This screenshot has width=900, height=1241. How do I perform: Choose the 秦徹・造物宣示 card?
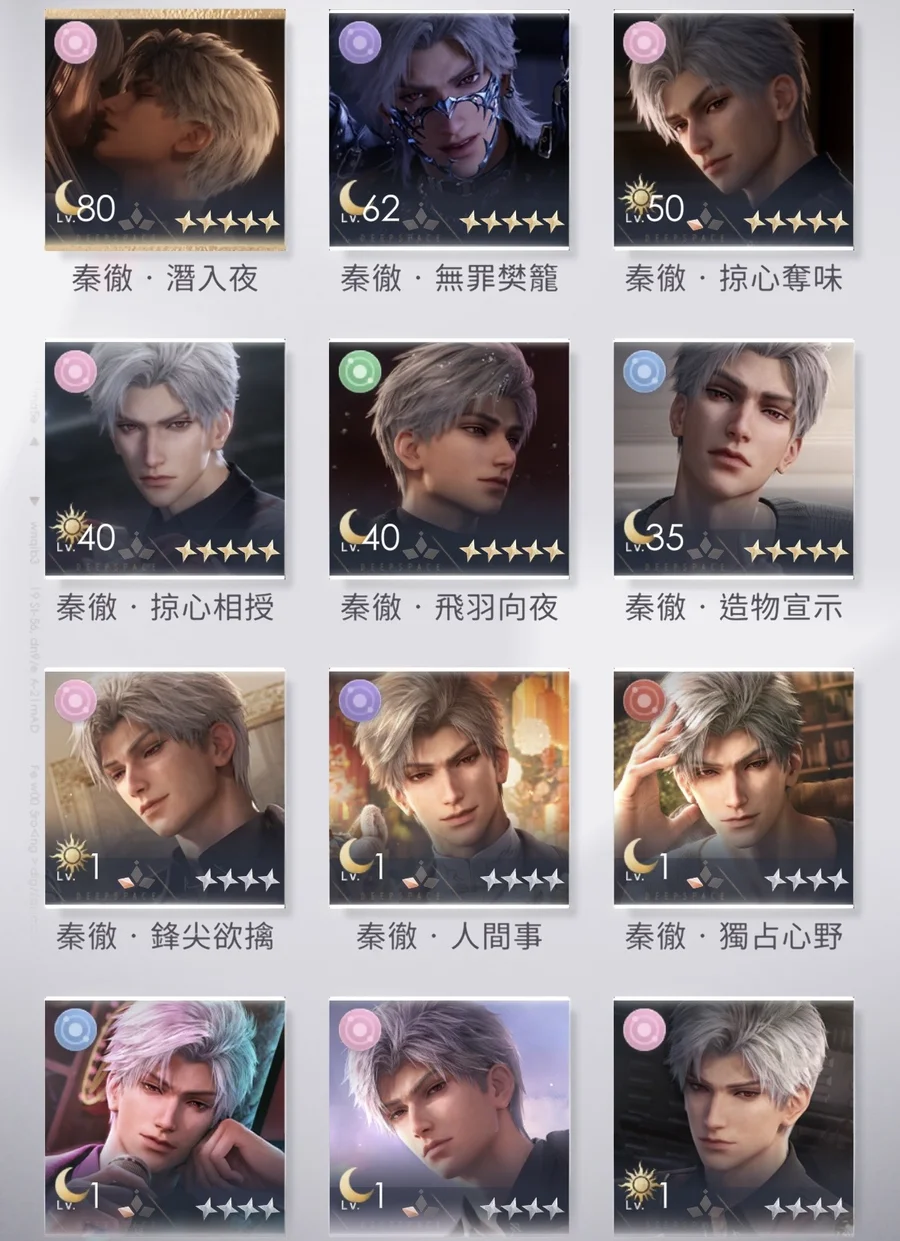[x=733, y=458]
